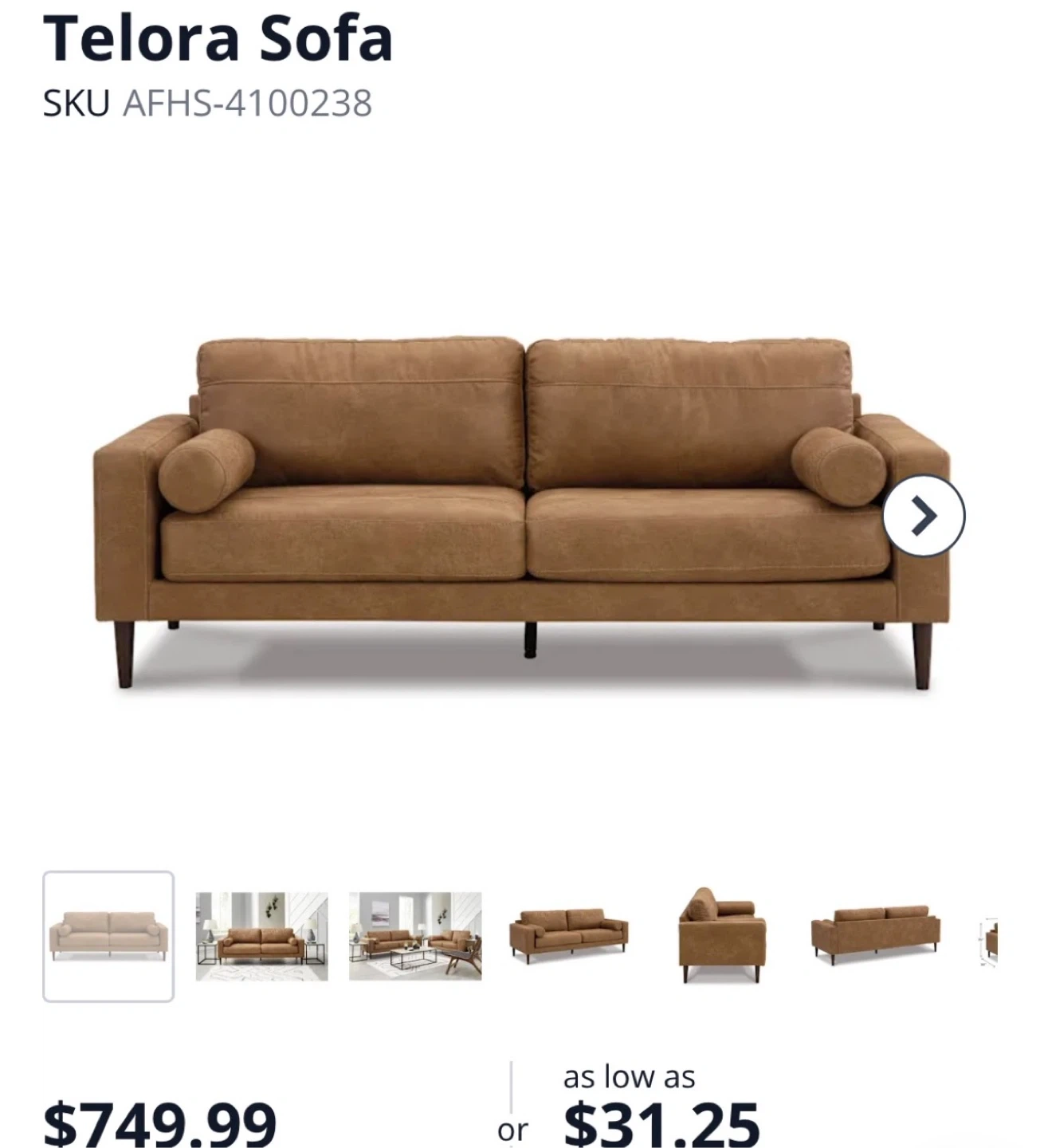View the back of sofa thumbnail
The height and width of the screenshot is (1148, 1040).
pos(875,936)
